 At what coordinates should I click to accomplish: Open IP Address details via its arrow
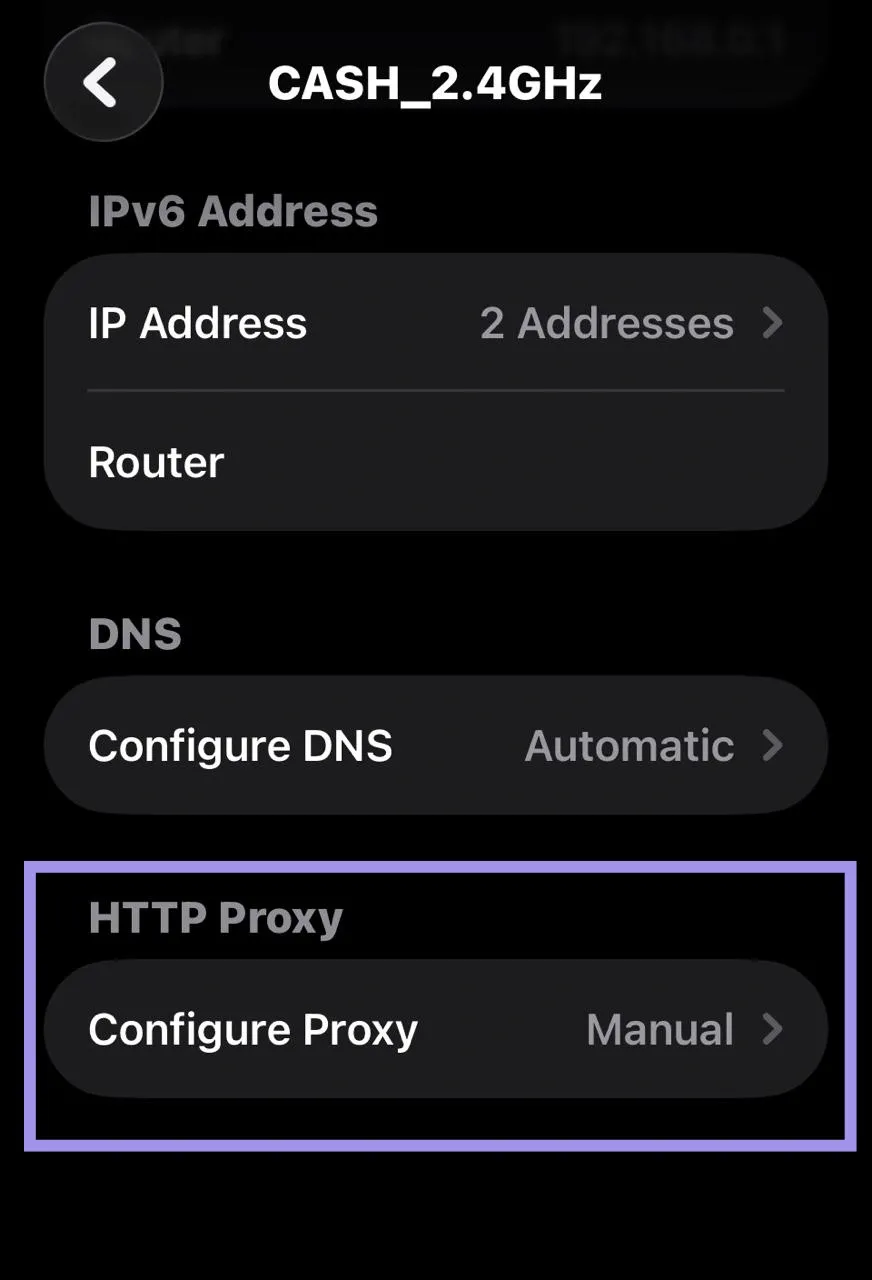point(772,323)
